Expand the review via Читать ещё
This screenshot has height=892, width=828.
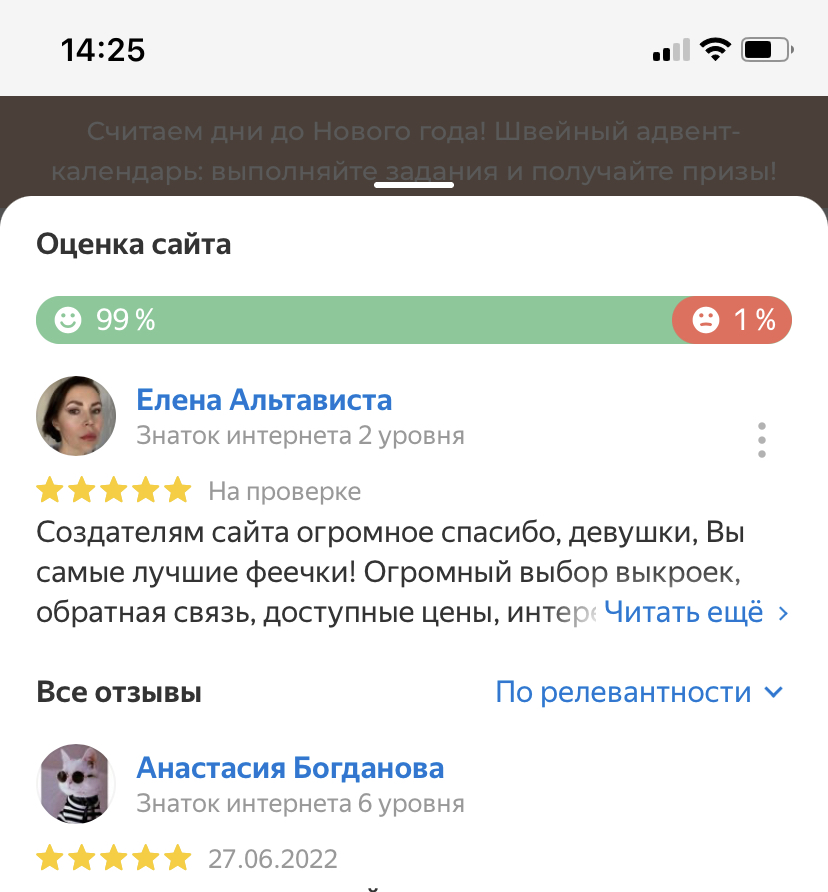point(696,612)
